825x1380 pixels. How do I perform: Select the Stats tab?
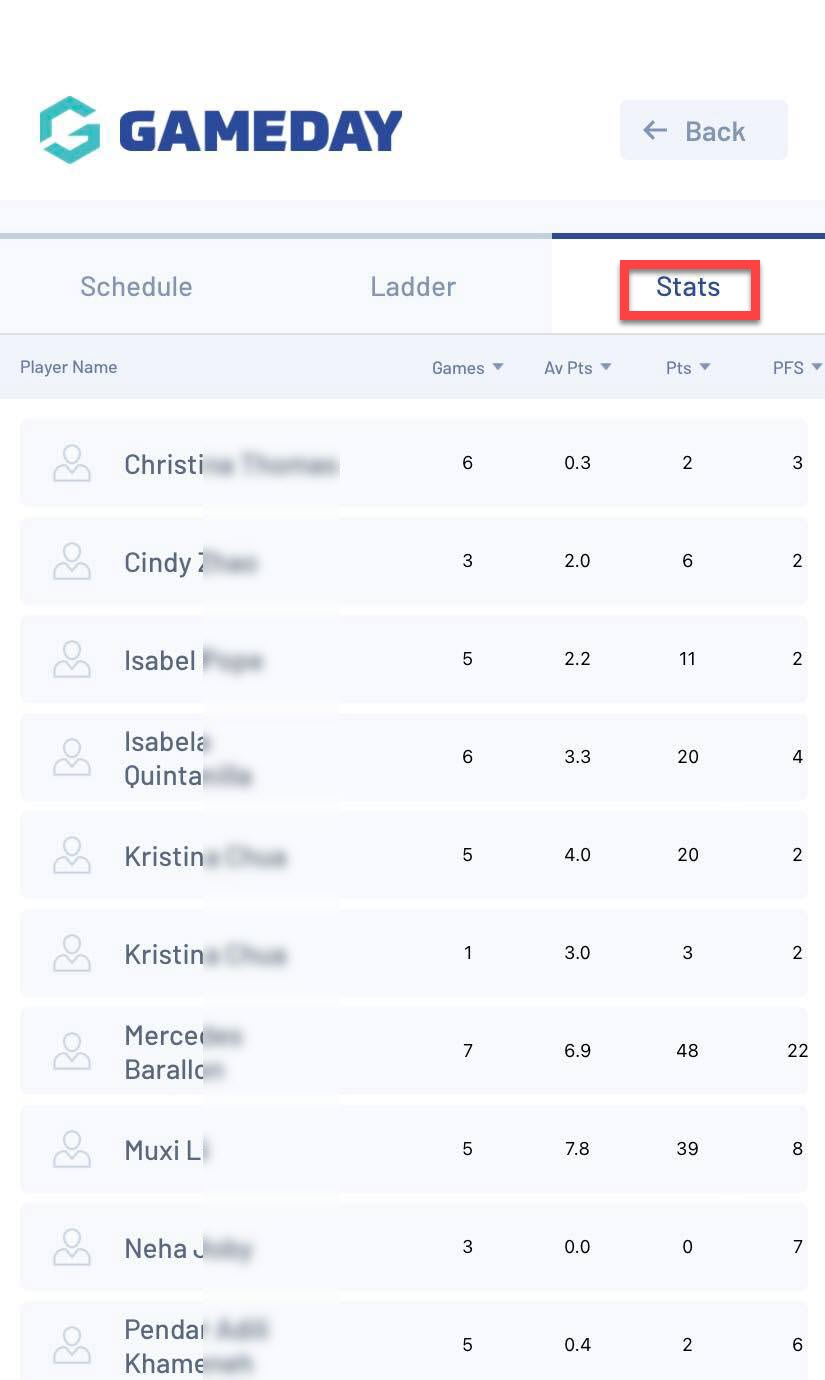(x=688, y=288)
